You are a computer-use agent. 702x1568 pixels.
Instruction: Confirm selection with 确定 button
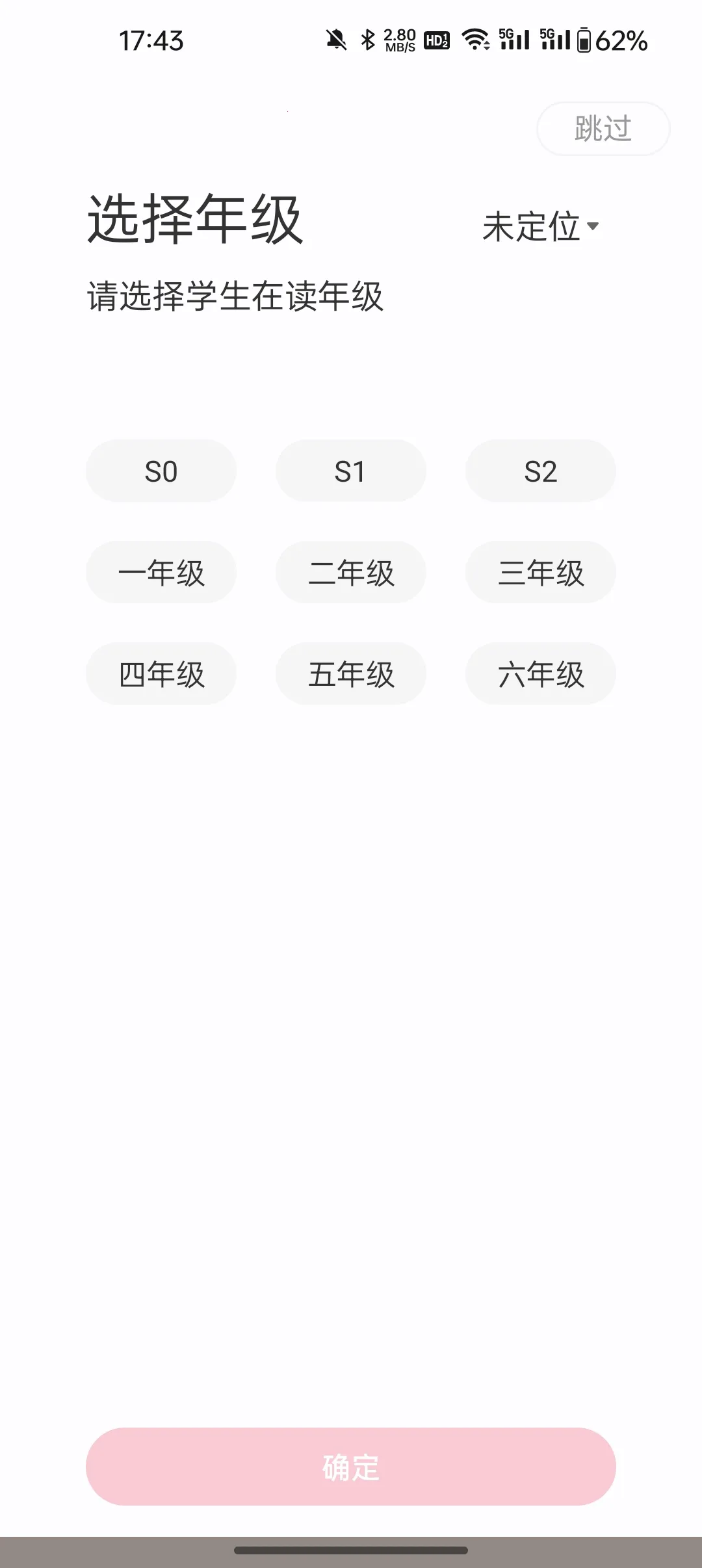[351, 1467]
